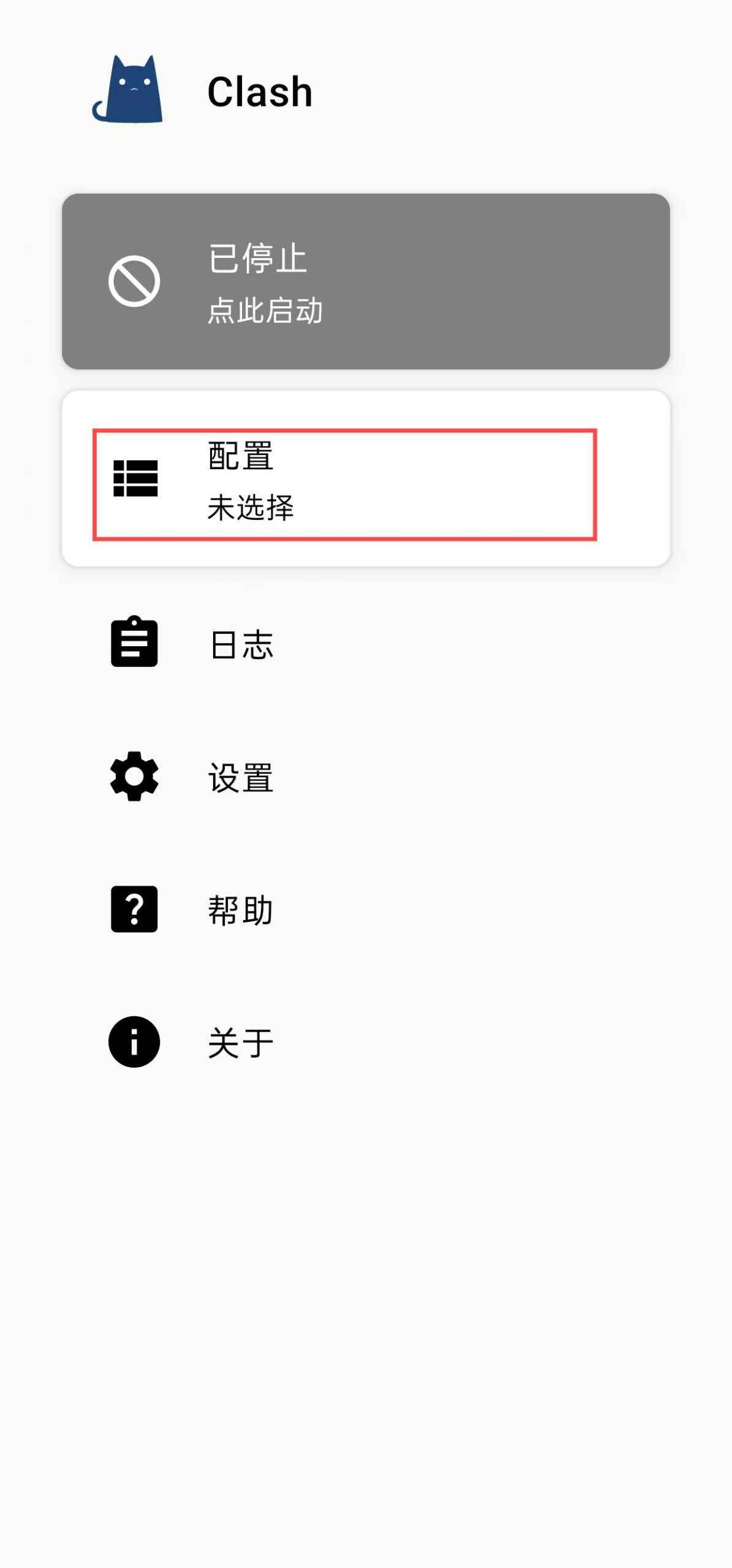Go to 设置 settings
Viewport: 732px width, 1568px height.
click(242, 777)
